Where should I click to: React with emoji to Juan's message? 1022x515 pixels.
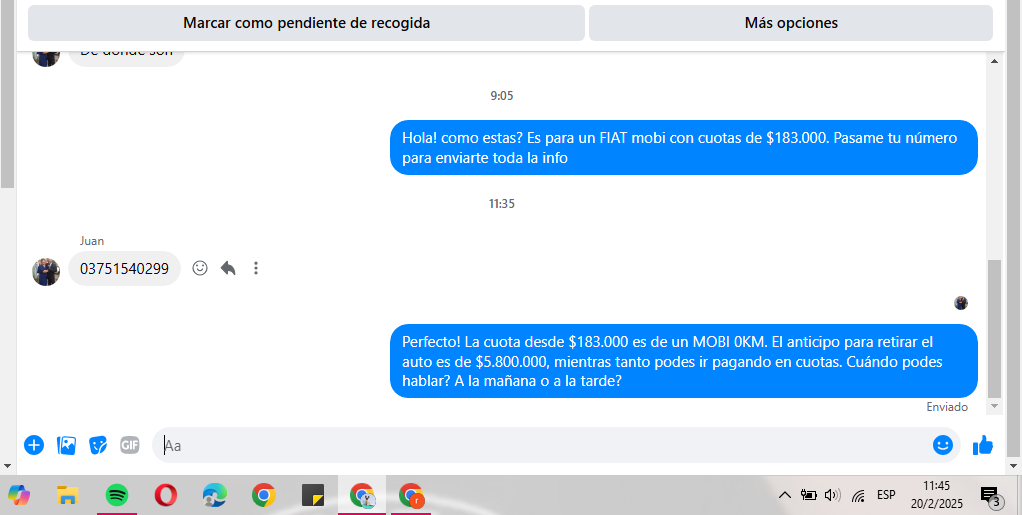coord(200,268)
